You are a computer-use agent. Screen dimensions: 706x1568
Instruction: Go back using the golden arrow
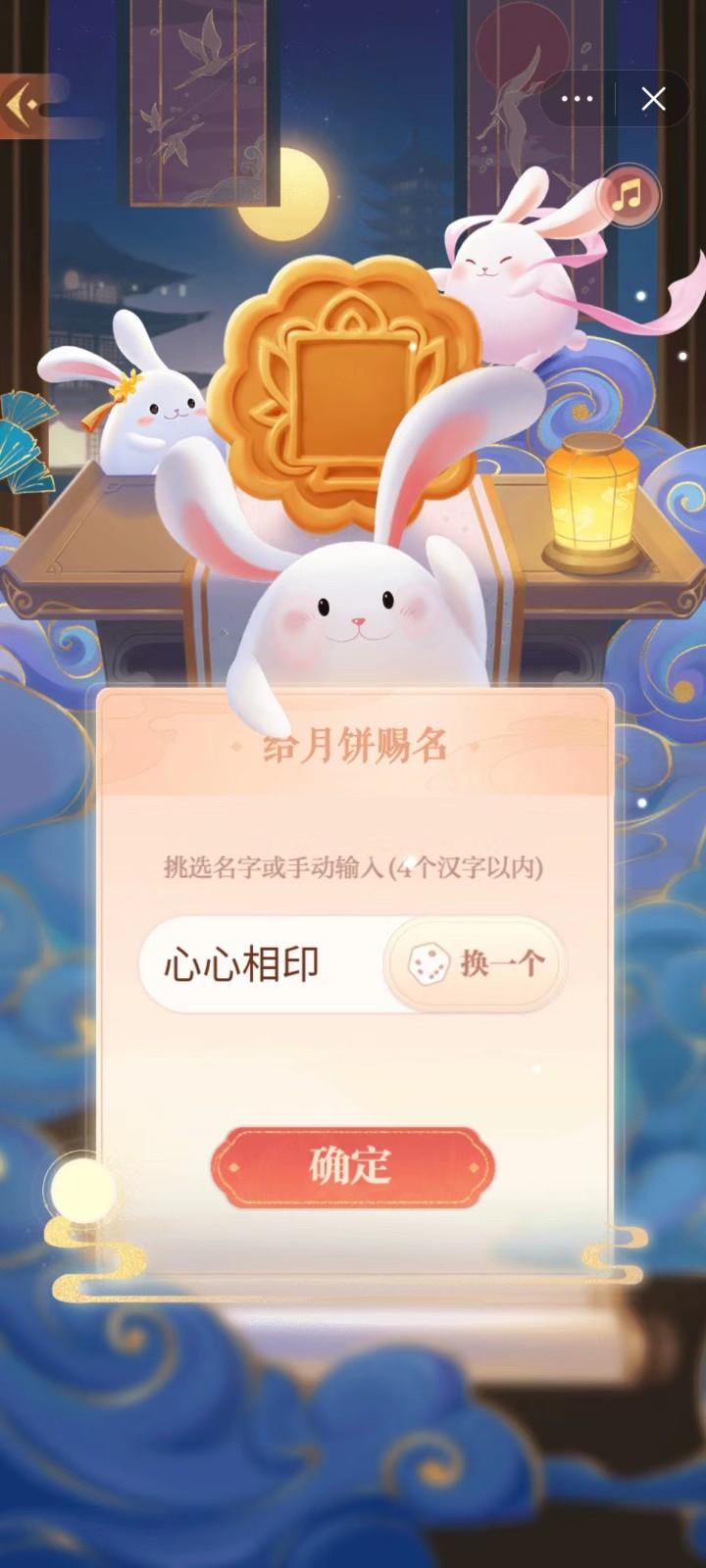click(22, 104)
